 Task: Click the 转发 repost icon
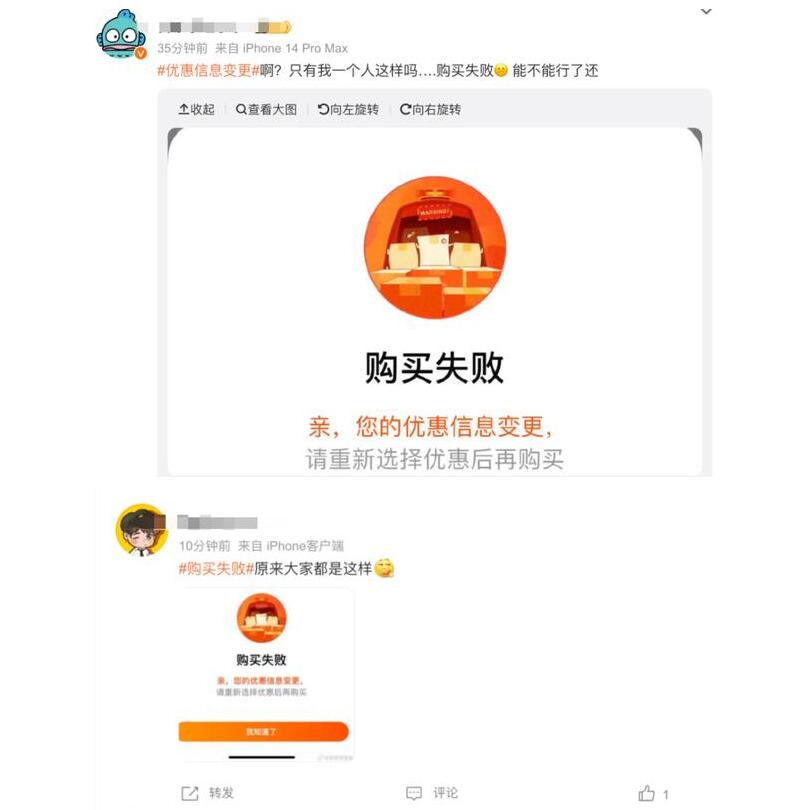pyautogui.click(x=188, y=791)
